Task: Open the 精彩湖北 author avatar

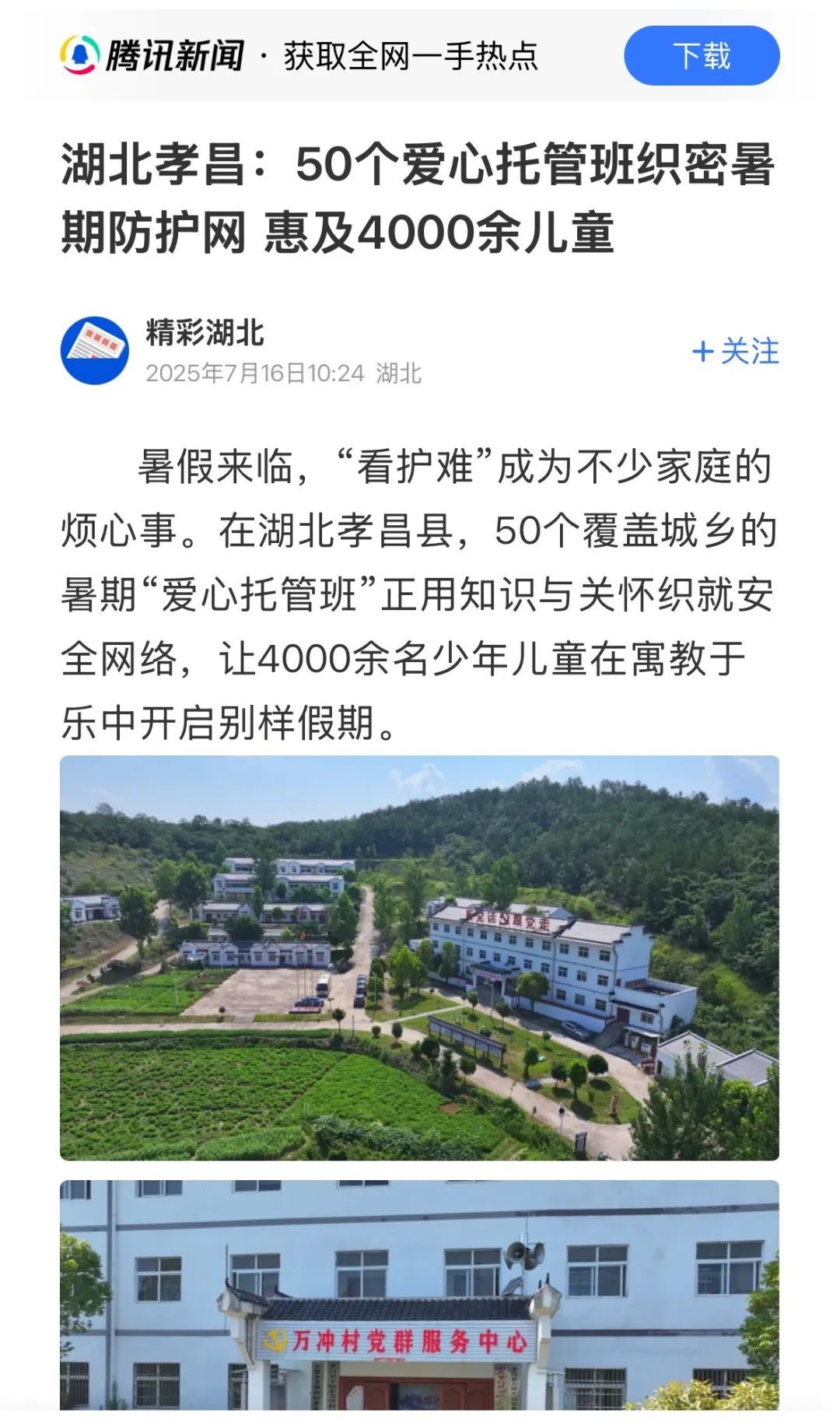Action: click(95, 351)
